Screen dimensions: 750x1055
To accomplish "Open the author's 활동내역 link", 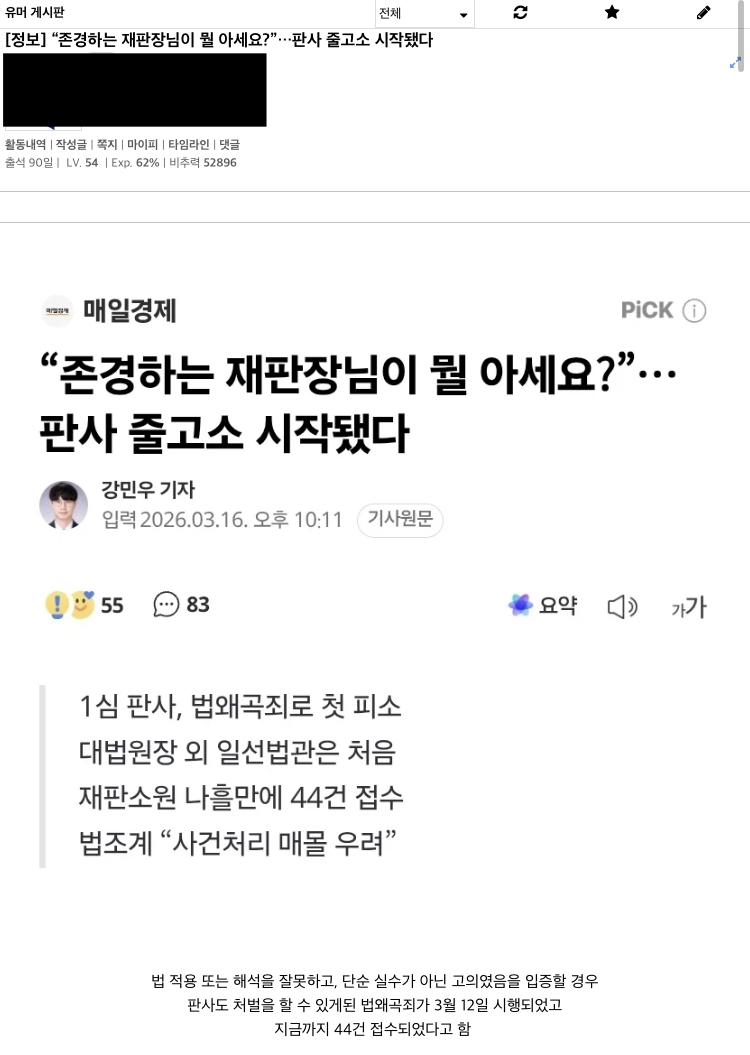I will (x=26, y=145).
